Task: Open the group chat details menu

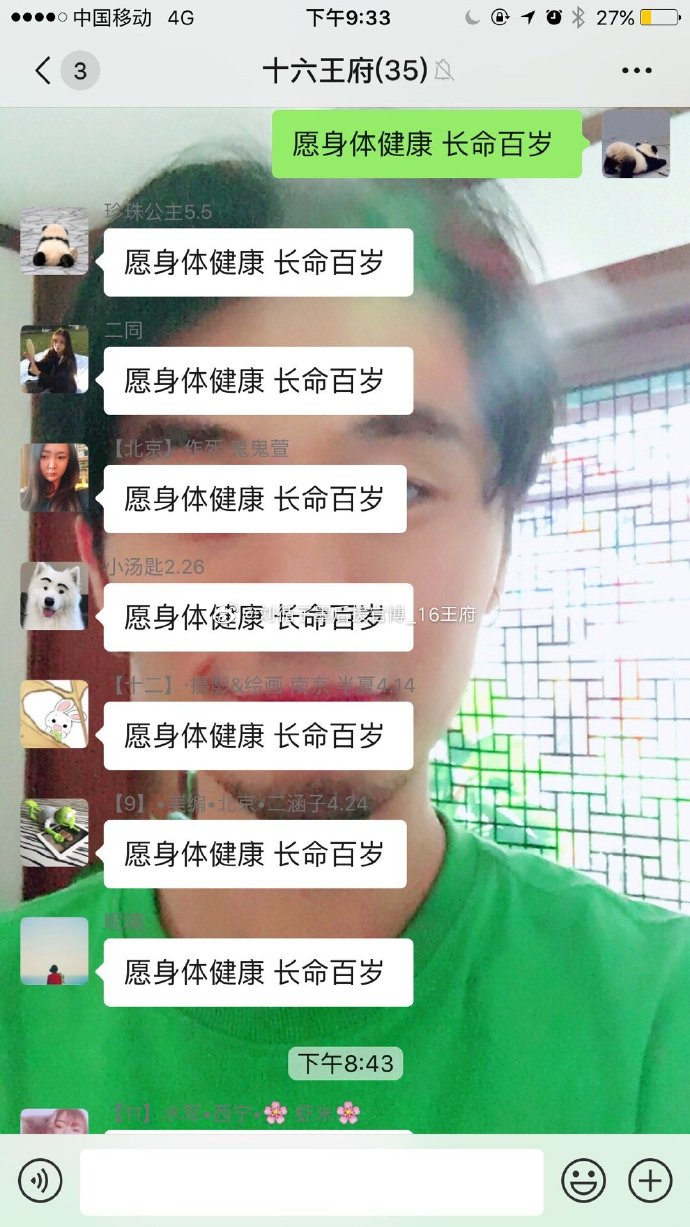Action: click(636, 71)
